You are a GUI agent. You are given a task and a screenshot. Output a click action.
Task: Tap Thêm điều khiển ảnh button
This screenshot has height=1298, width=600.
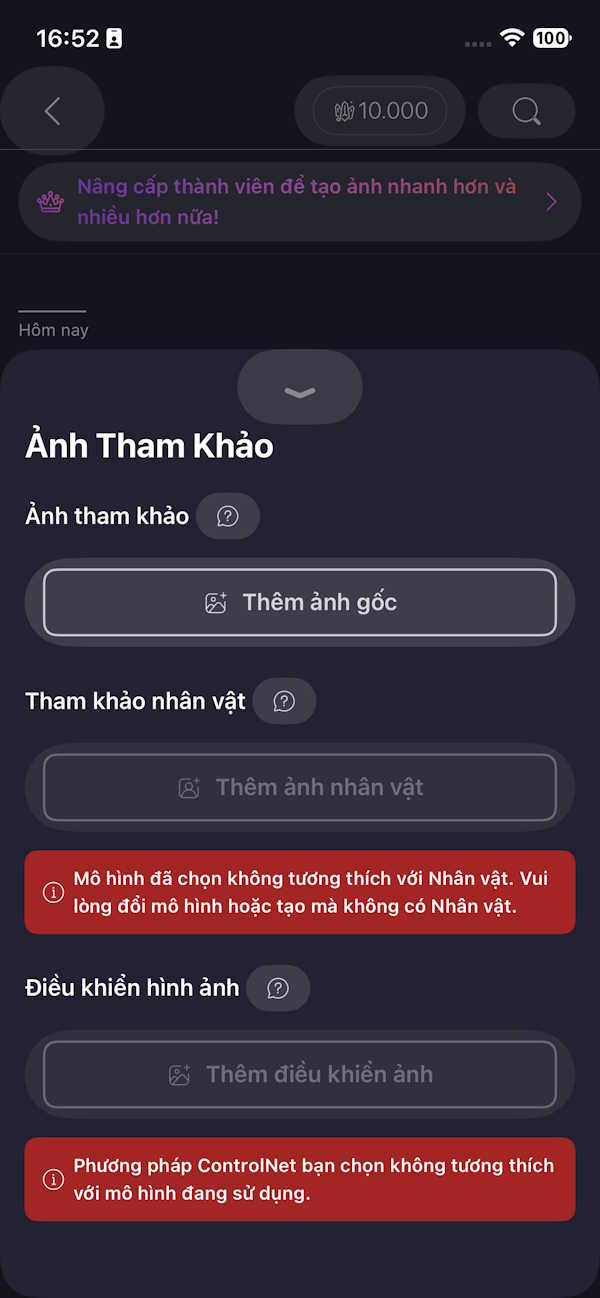coord(300,1074)
